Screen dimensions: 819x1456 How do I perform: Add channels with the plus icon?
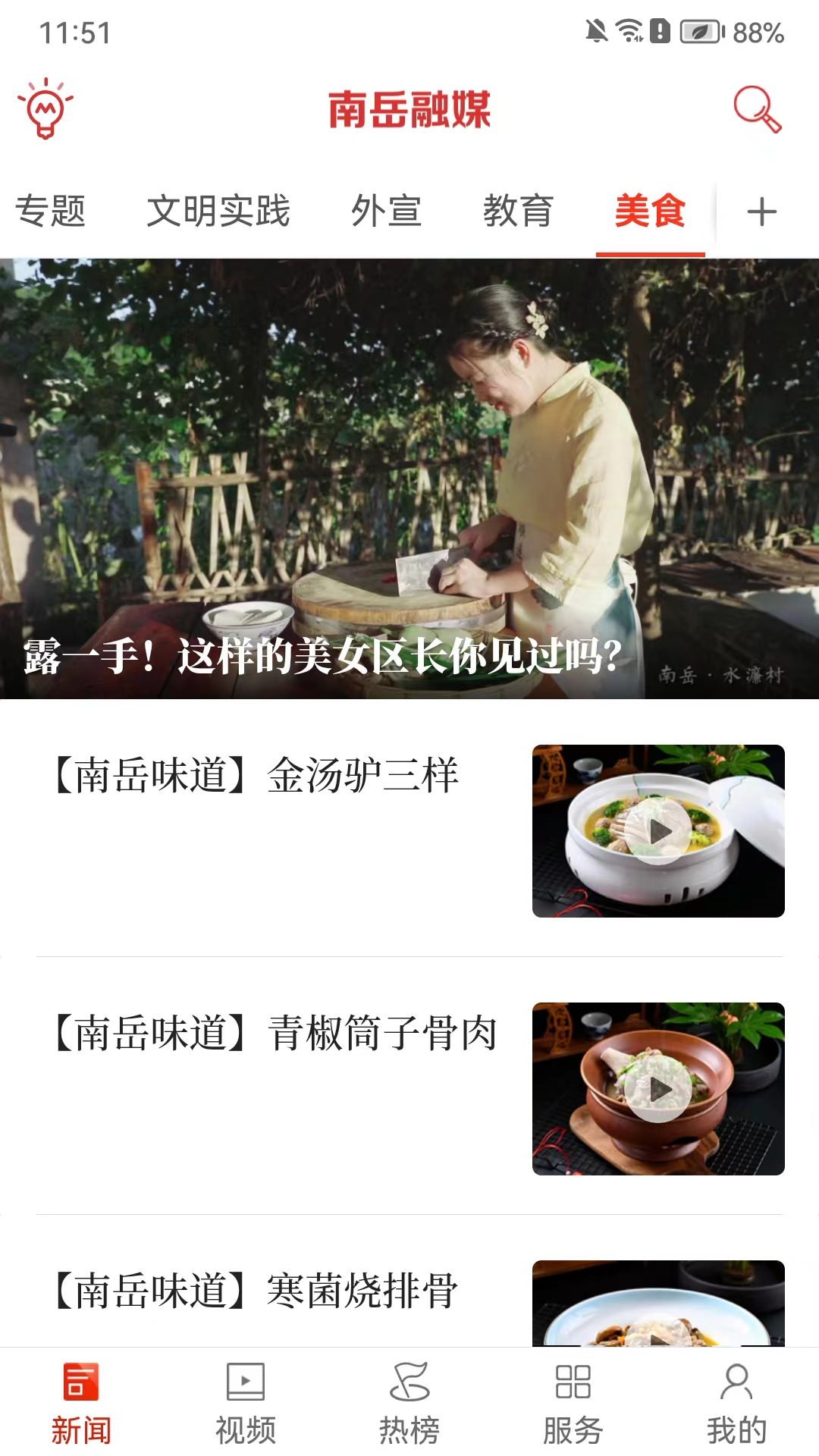coord(761,212)
